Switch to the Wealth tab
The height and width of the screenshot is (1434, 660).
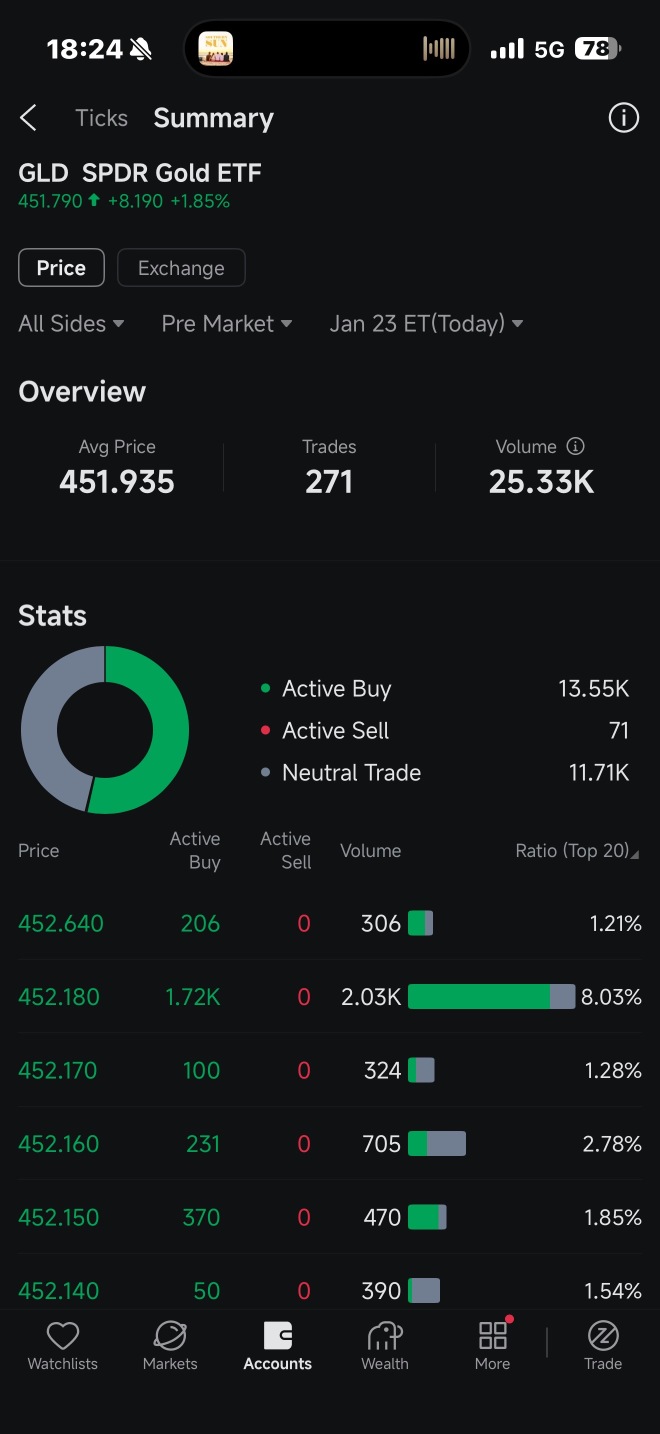click(x=385, y=1346)
